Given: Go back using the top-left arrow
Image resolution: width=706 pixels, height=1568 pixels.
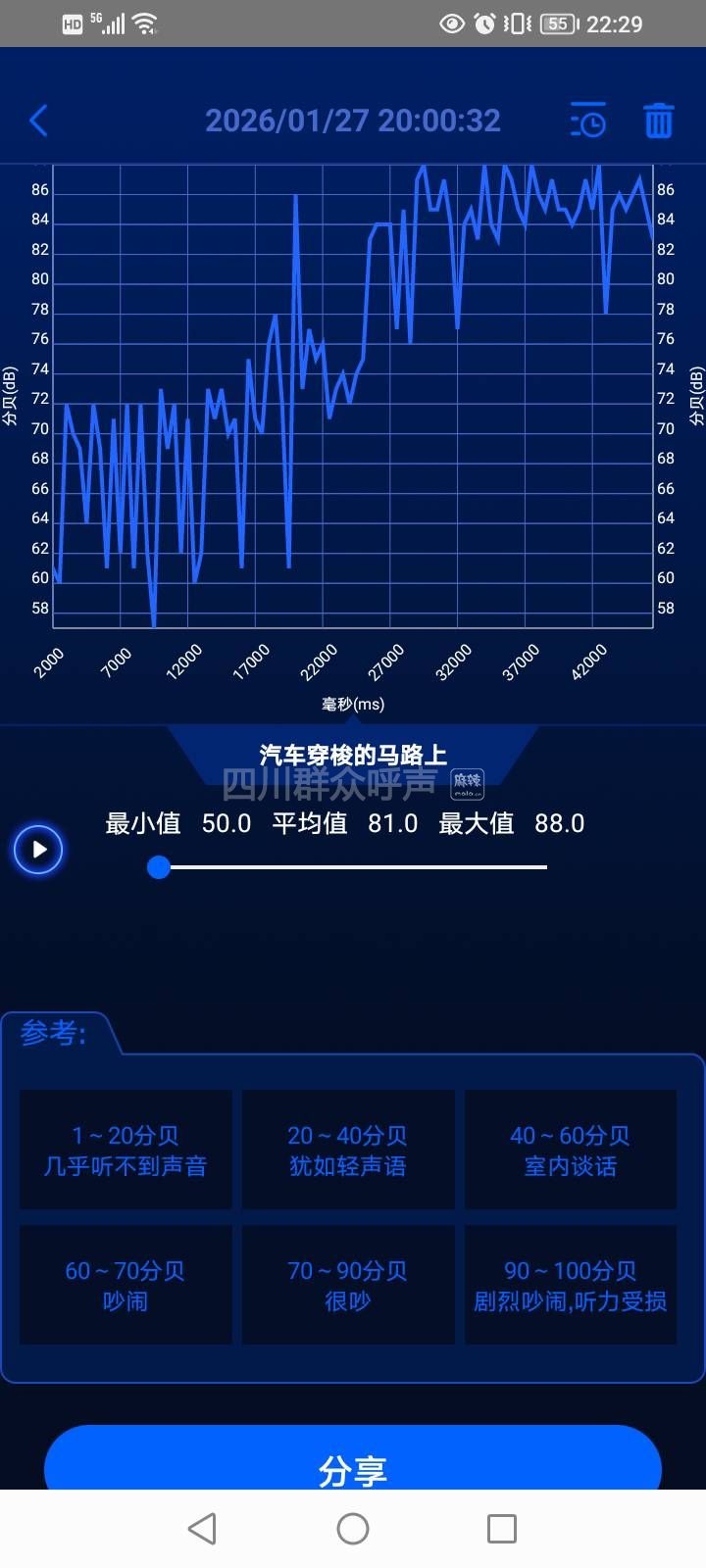Looking at the screenshot, I should [39, 121].
